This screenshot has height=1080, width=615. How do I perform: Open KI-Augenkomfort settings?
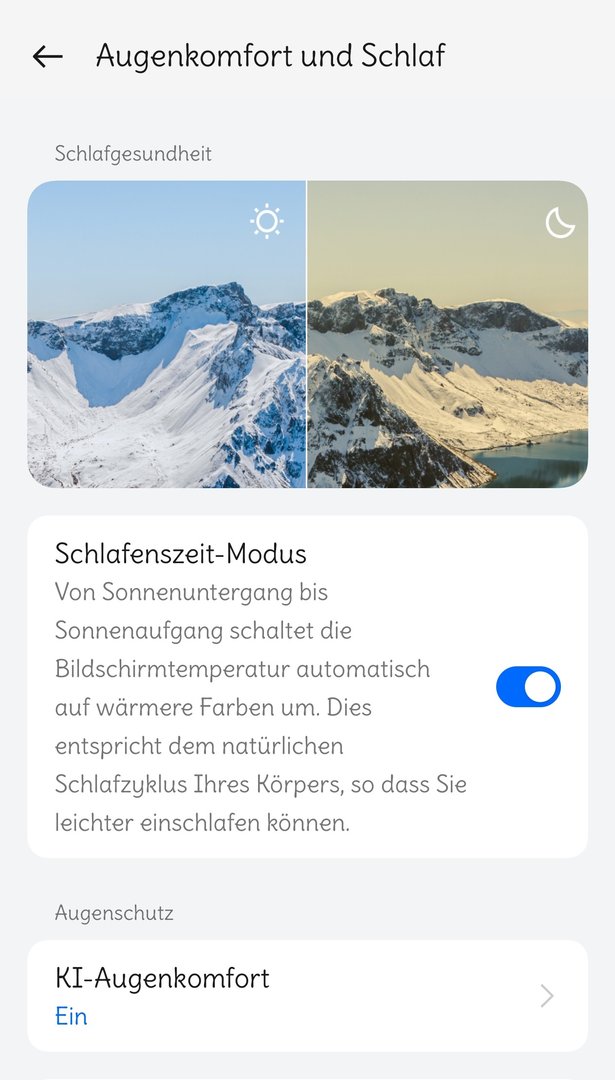click(x=306, y=995)
